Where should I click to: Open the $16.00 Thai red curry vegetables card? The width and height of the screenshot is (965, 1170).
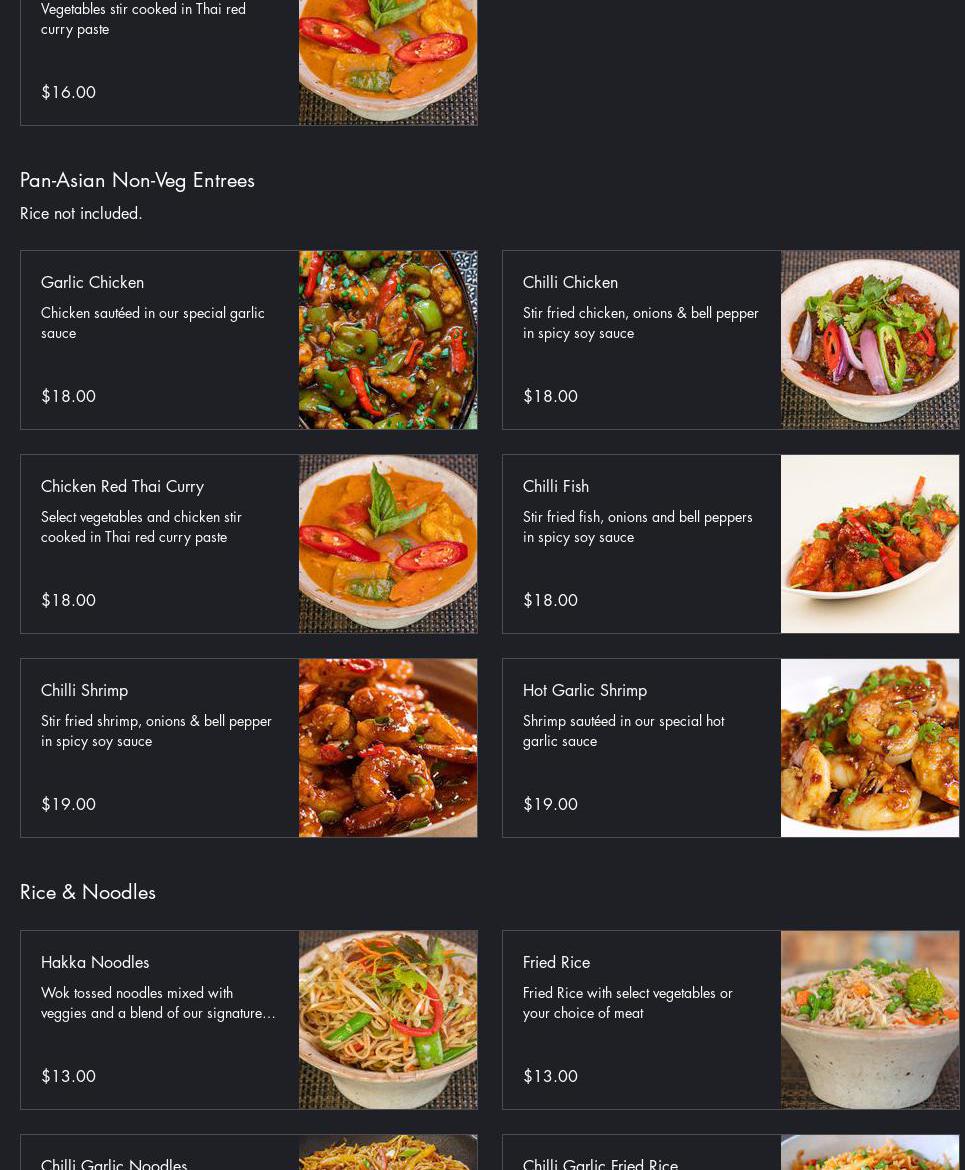pyautogui.click(x=160, y=60)
